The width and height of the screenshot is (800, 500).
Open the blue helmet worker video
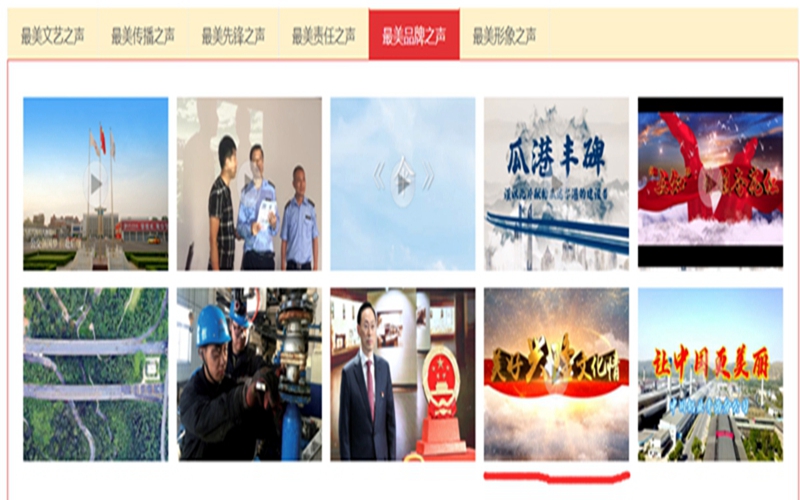[249, 374]
